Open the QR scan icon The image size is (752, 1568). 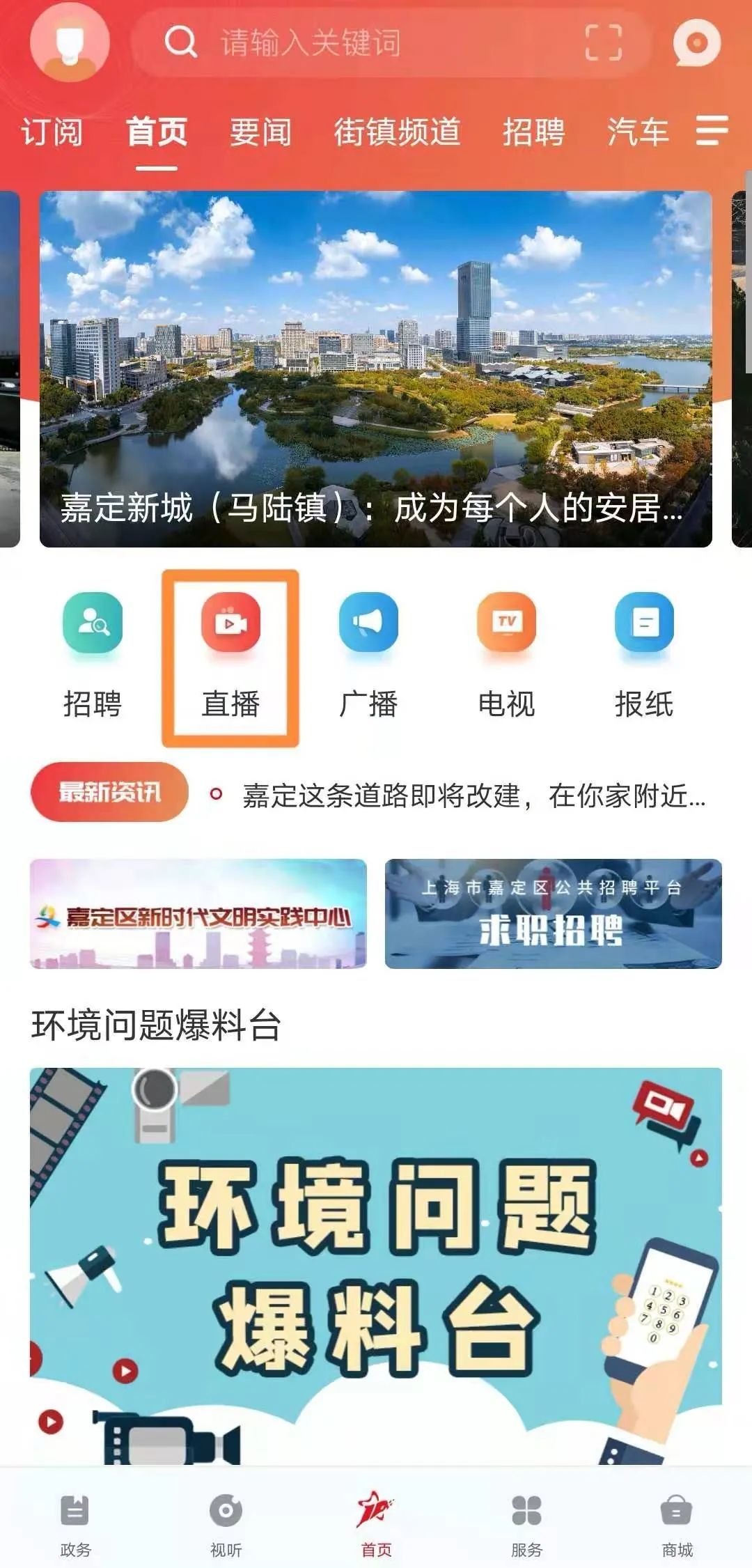coord(603,43)
